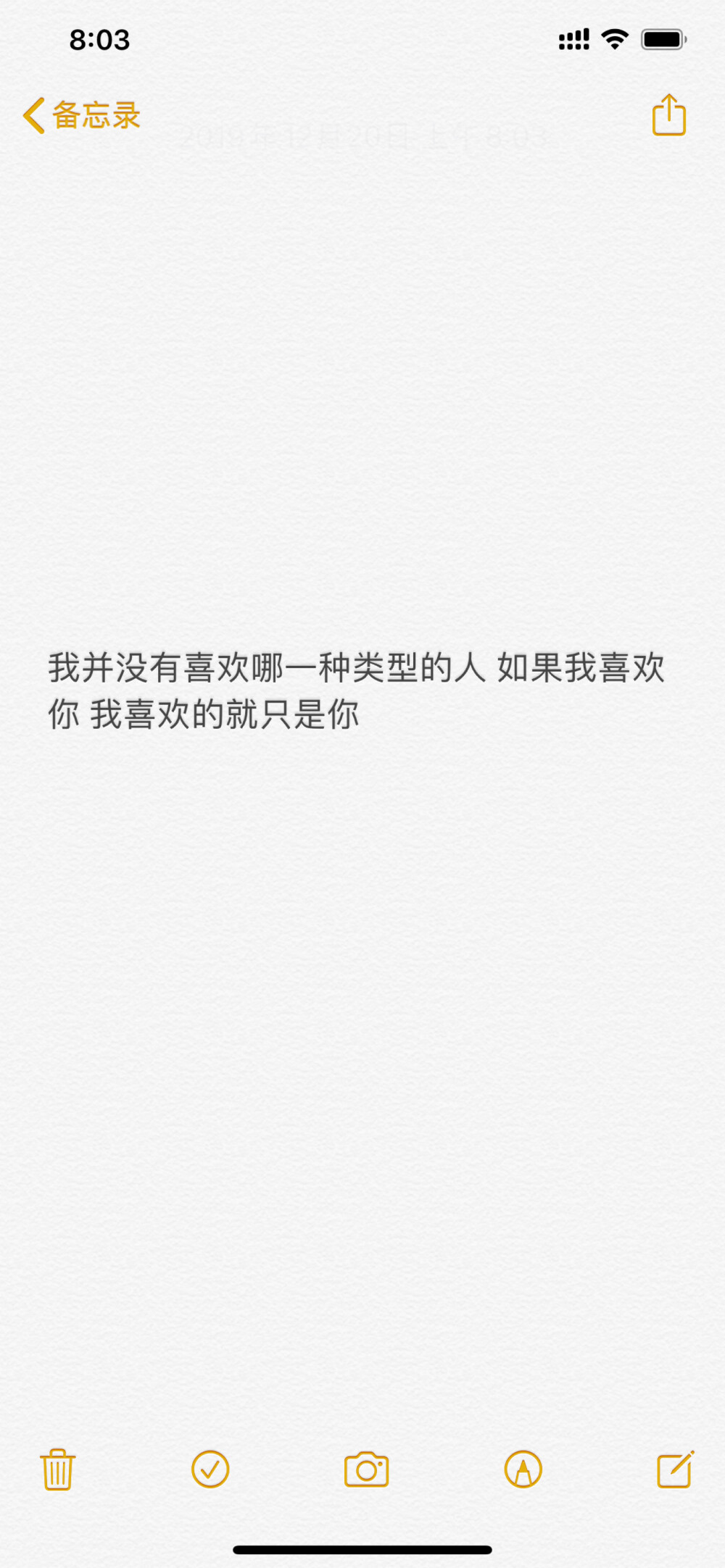Add a checklist with the checkmark icon
The width and height of the screenshot is (725, 1568).
tap(210, 1469)
